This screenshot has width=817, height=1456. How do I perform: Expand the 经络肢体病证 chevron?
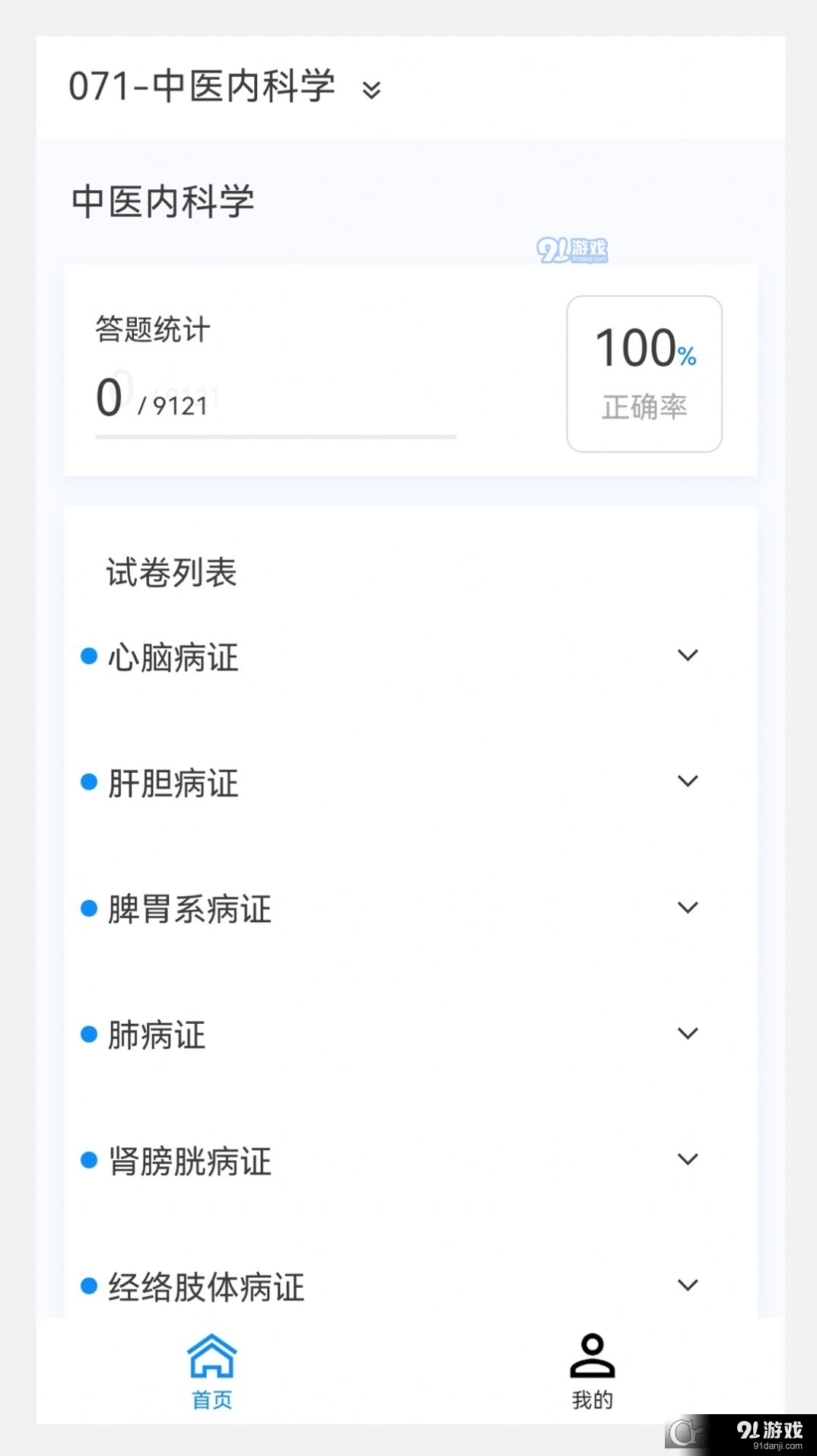[x=688, y=1285]
